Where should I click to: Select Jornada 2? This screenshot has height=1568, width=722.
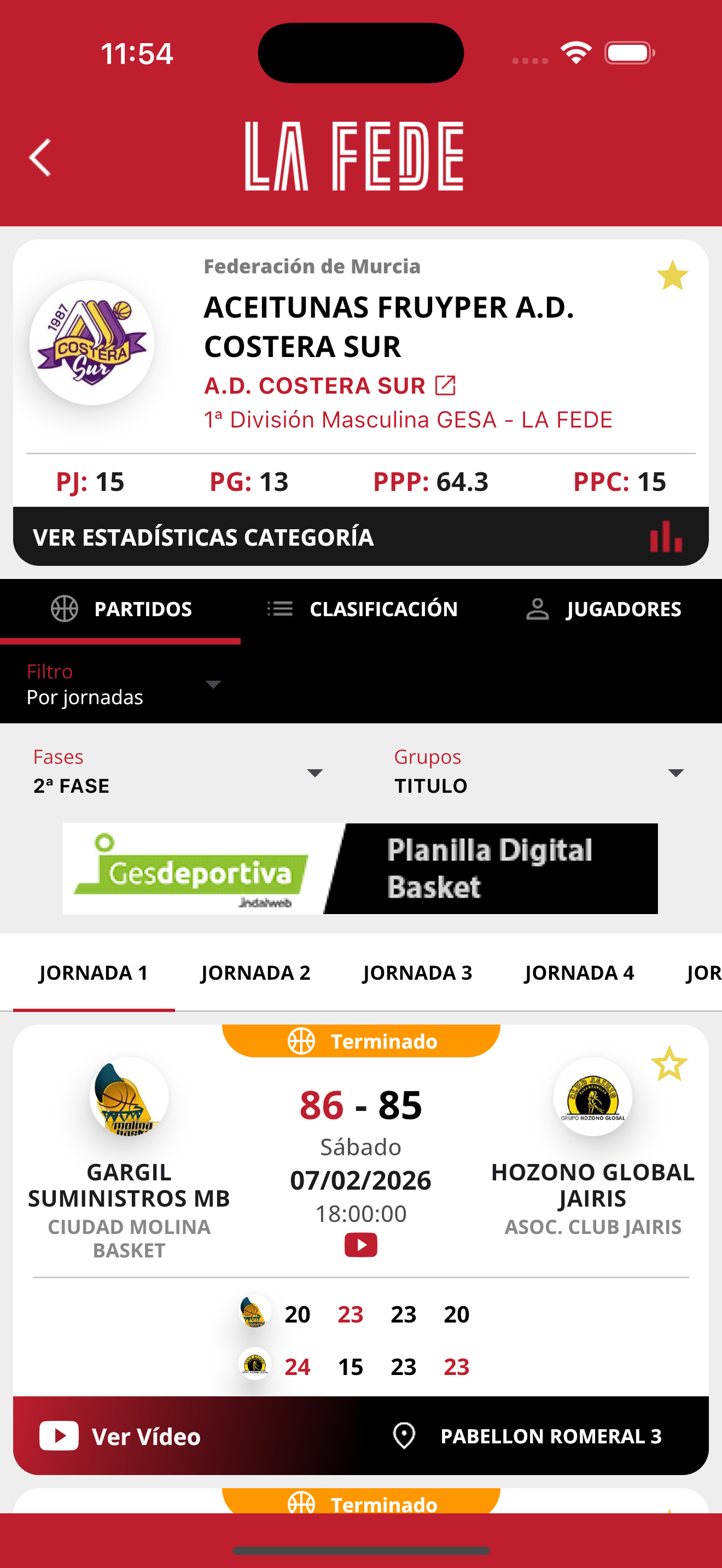tap(255, 973)
